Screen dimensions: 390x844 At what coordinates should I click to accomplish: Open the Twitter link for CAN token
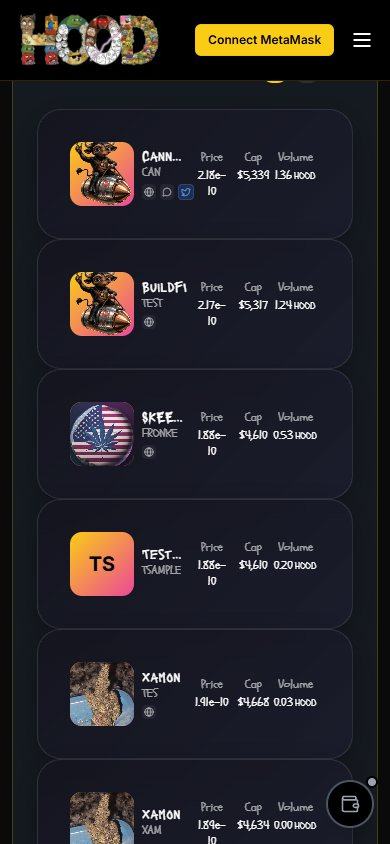pos(186,192)
